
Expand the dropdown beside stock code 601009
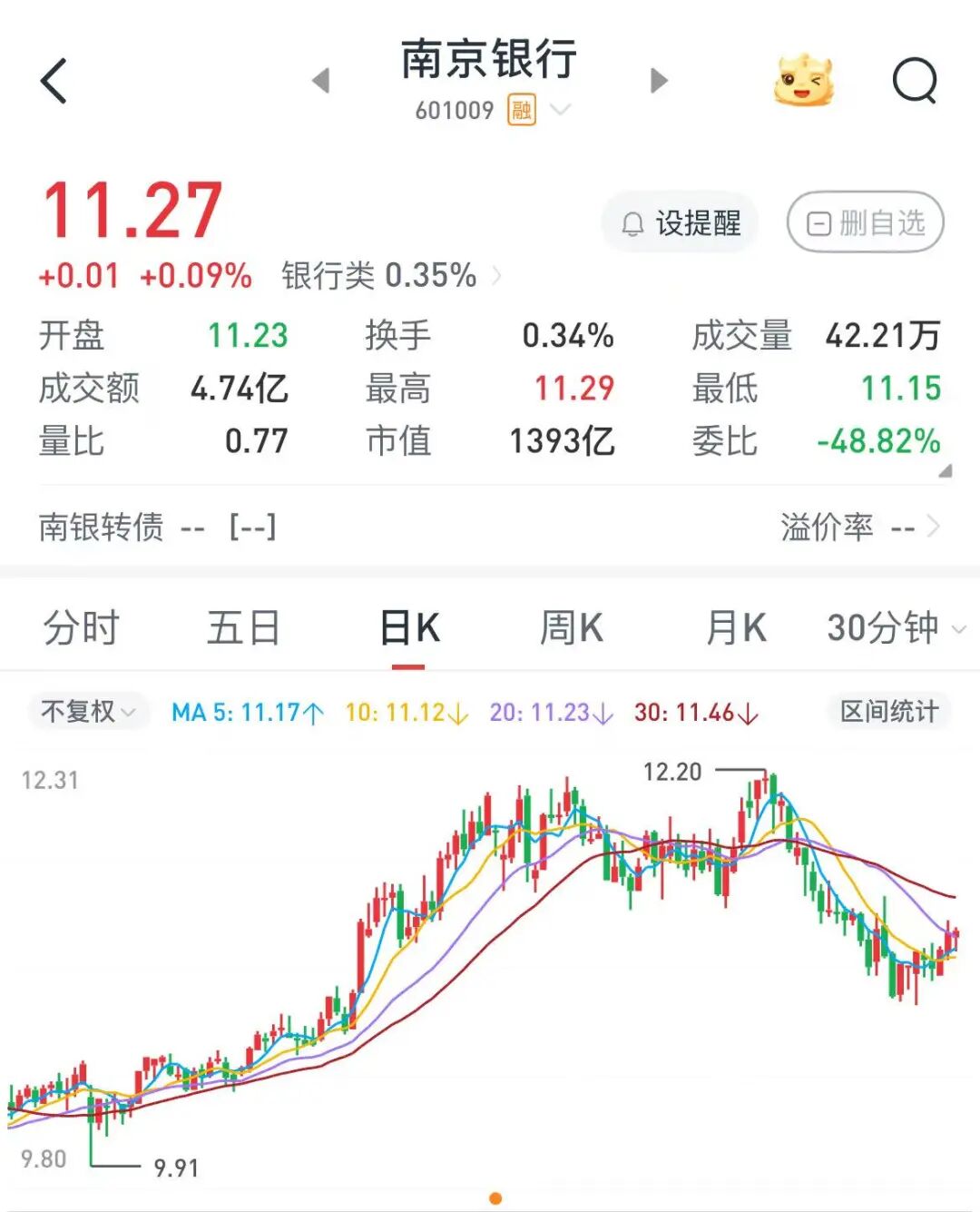tap(560, 110)
